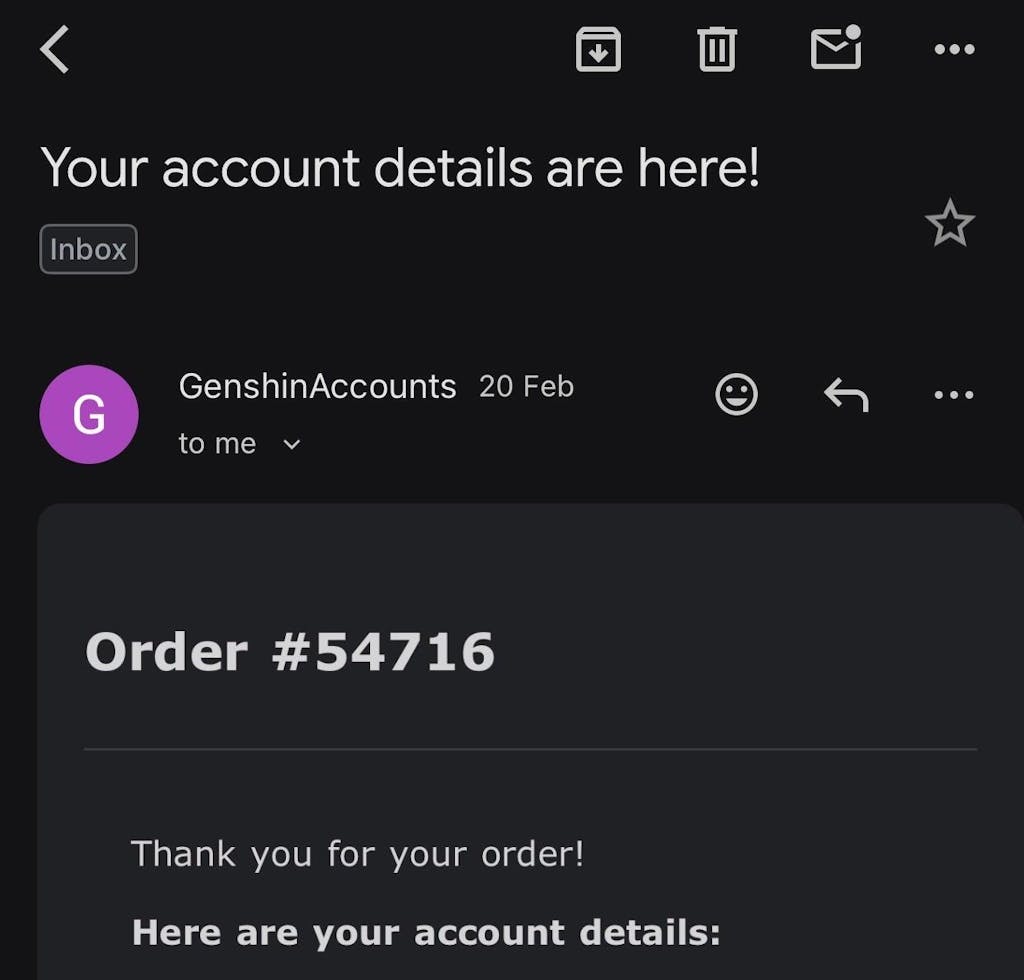This screenshot has height=980, width=1024.
Task: Open the message's more options menu
Action: (x=953, y=394)
